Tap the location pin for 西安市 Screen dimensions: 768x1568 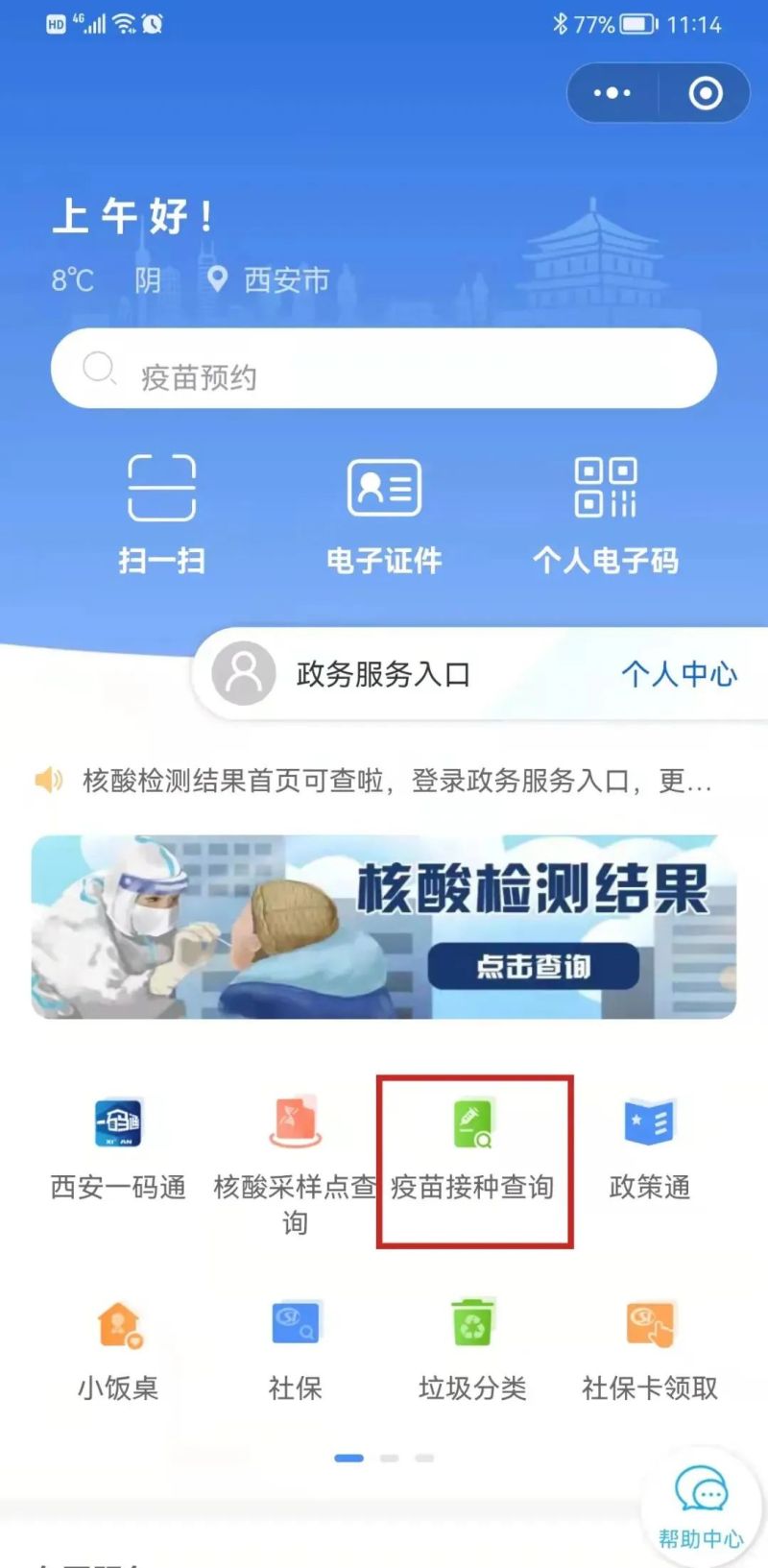218,279
